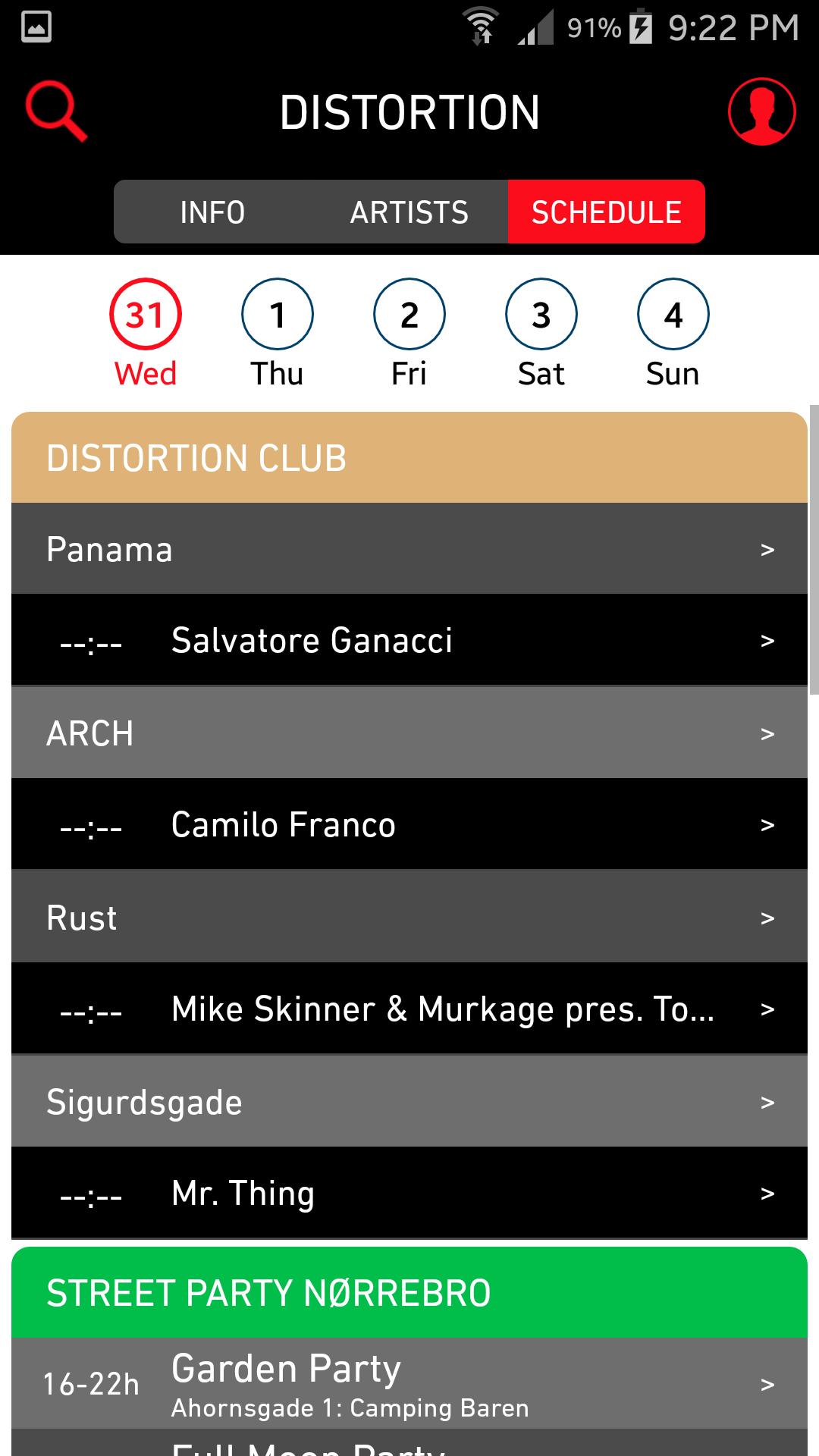Switch to the ARTISTS tab
This screenshot has height=1456, width=819.
[409, 212]
